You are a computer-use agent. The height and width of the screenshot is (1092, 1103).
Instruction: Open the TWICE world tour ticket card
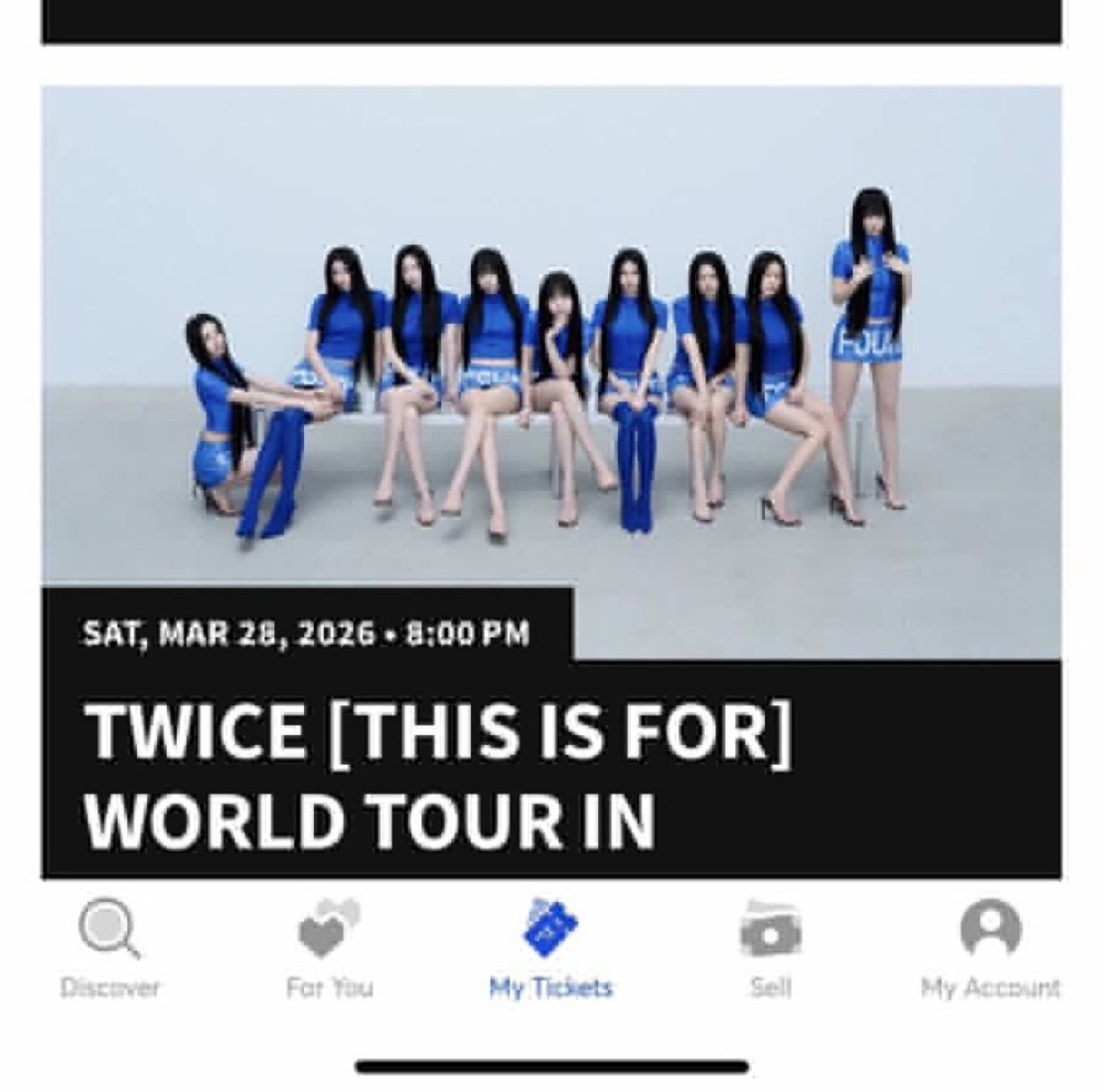point(551,484)
